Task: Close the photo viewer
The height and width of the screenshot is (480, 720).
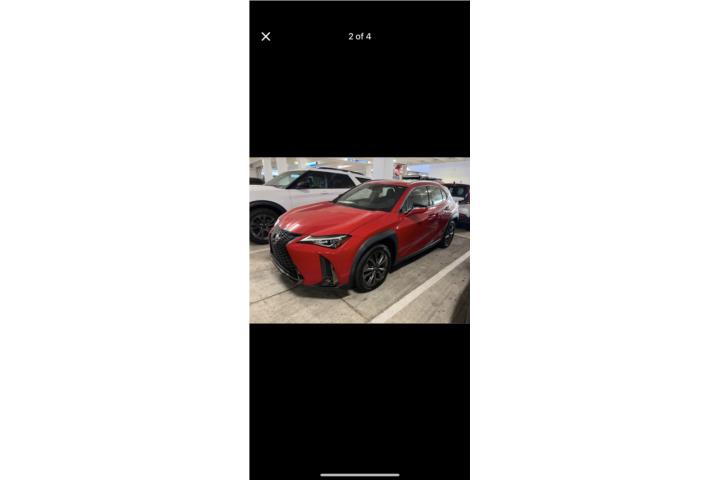Action: (x=266, y=37)
